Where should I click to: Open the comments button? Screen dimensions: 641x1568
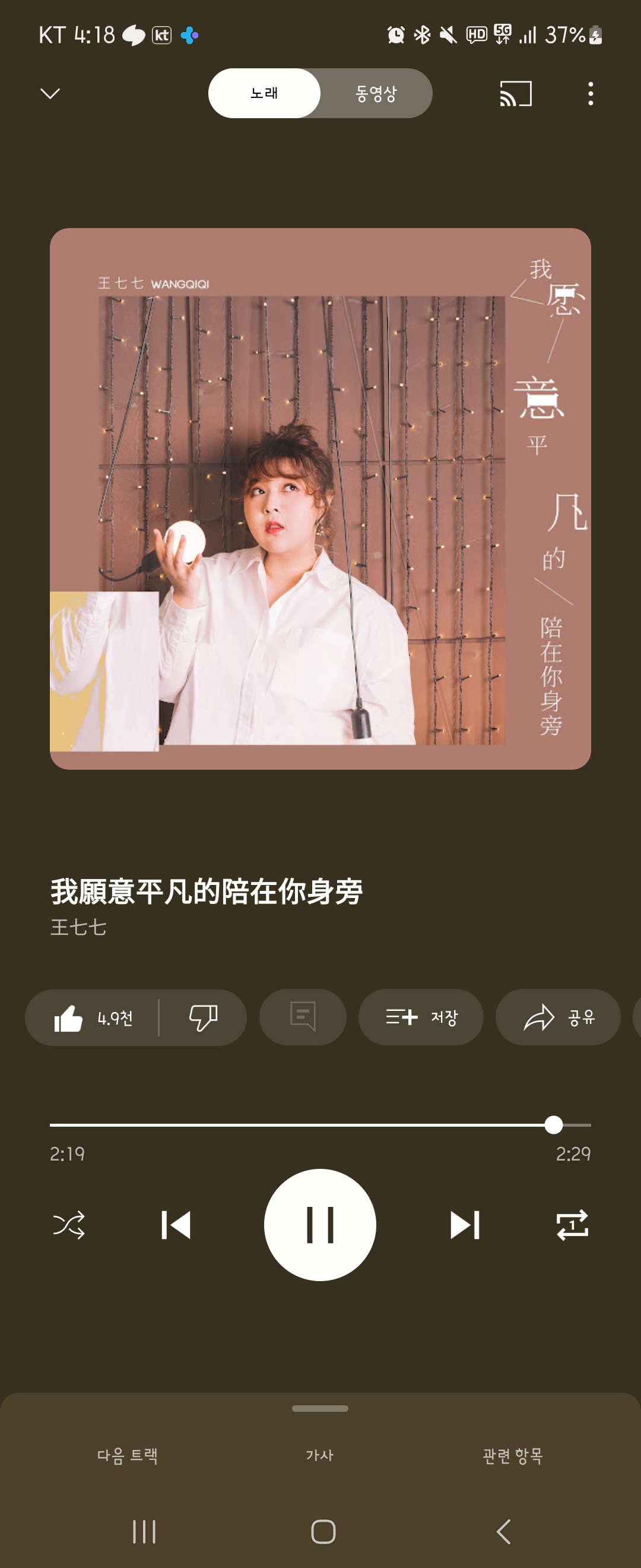(x=302, y=1017)
